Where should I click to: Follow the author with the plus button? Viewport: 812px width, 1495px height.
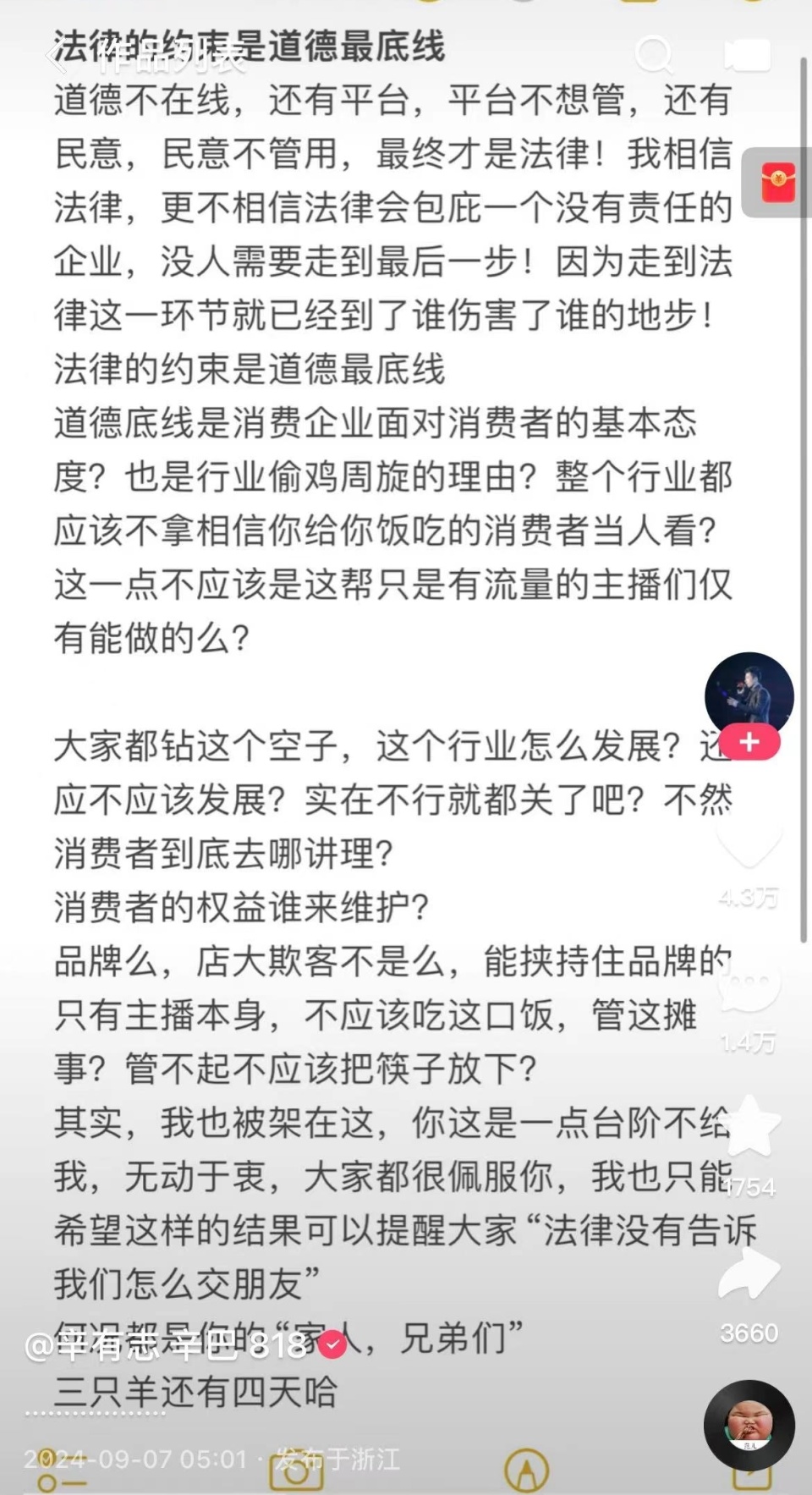749,743
